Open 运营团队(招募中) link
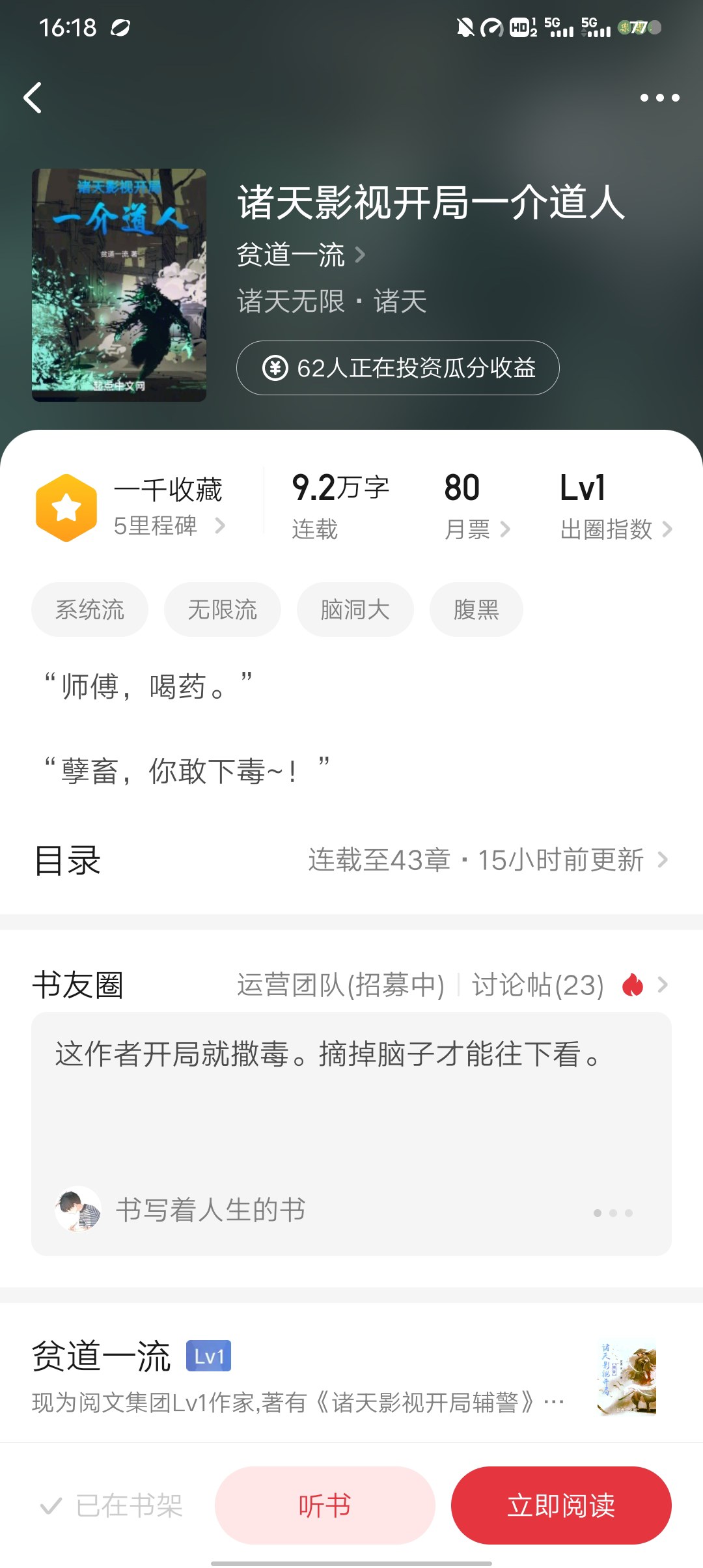The height and width of the screenshot is (1568, 703). (x=340, y=985)
